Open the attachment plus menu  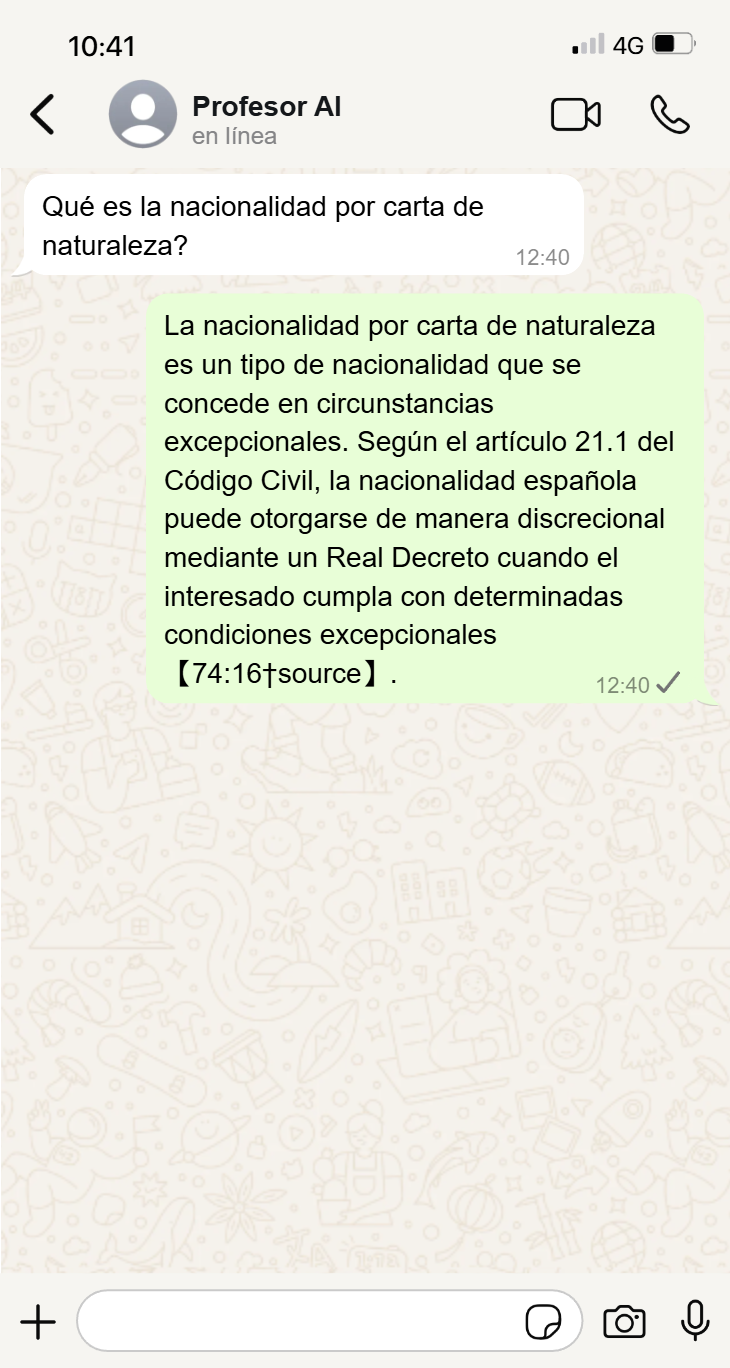[38, 1322]
